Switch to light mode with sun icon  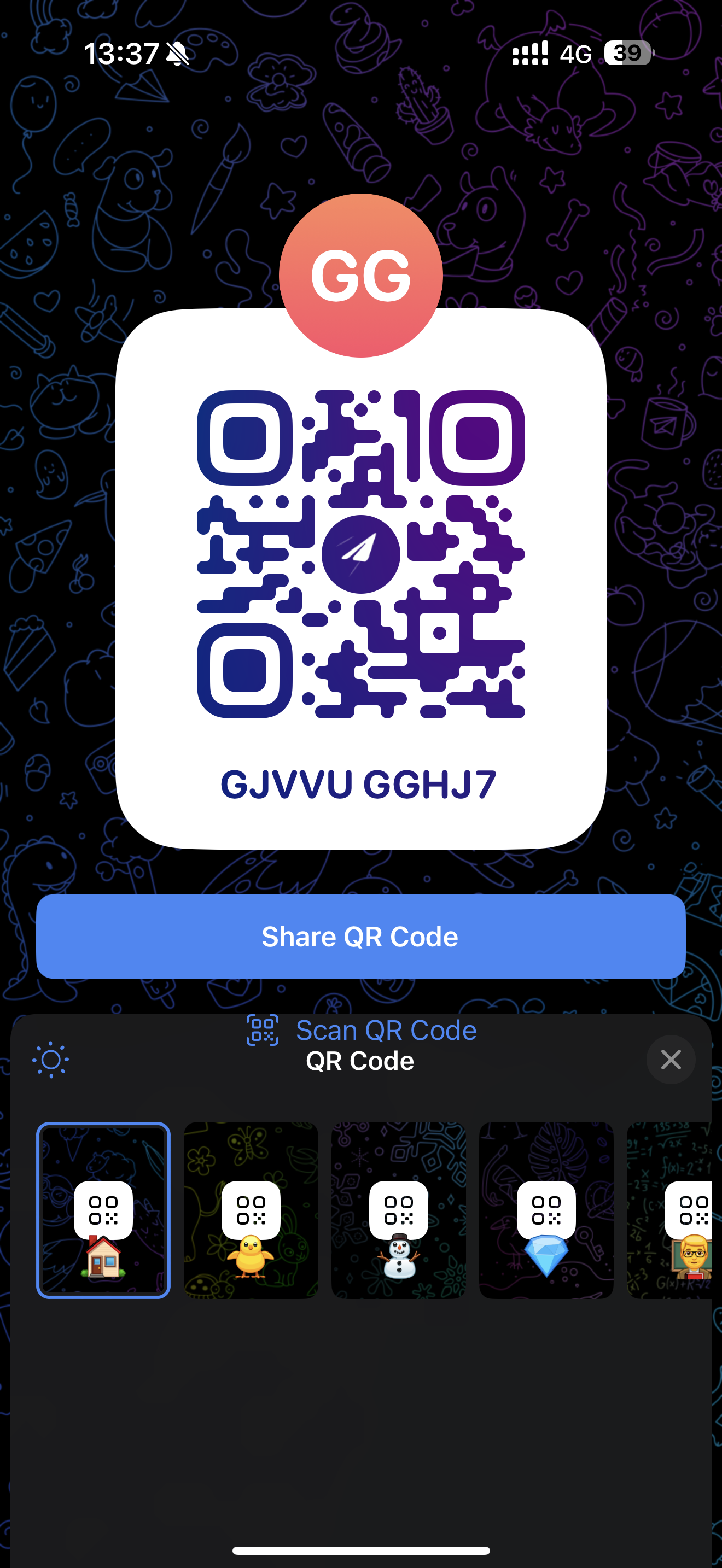tap(50, 1060)
